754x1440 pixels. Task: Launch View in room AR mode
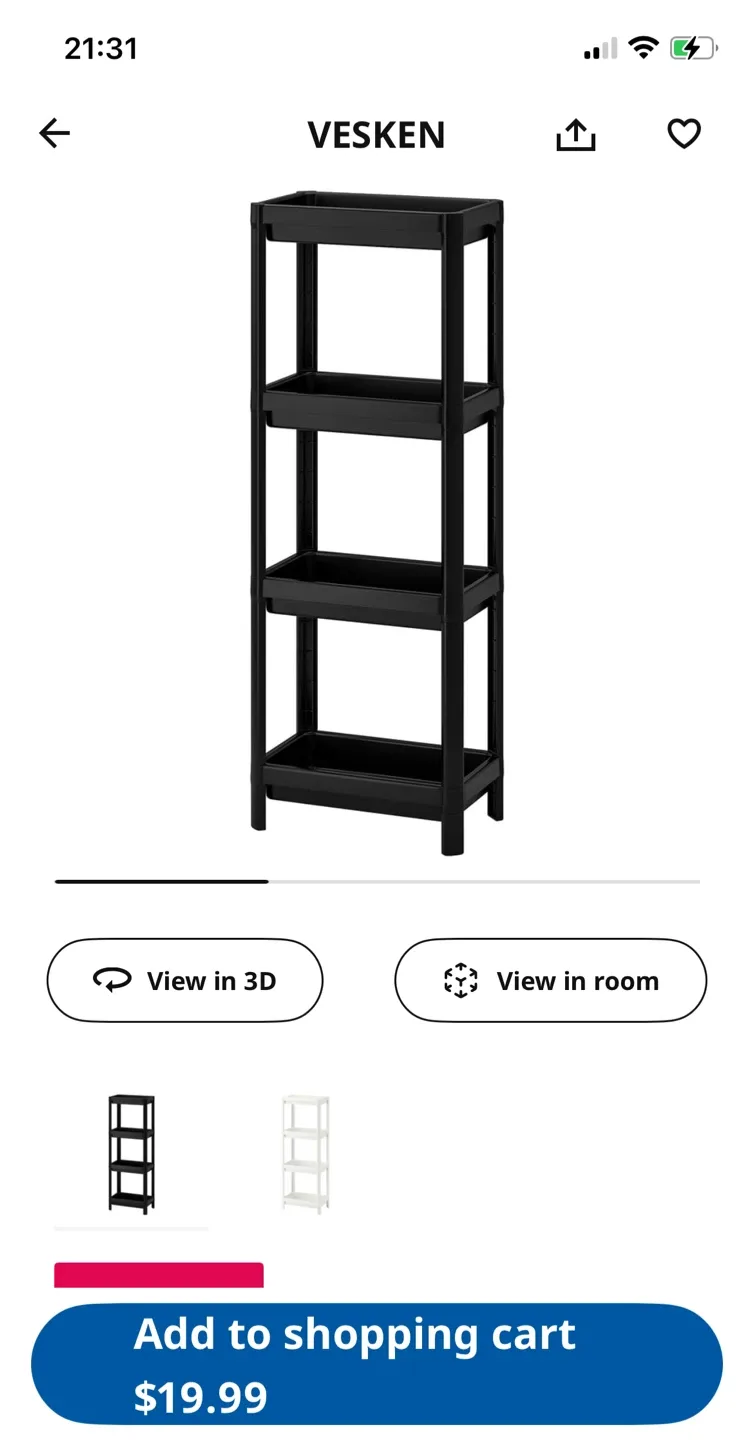(550, 980)
